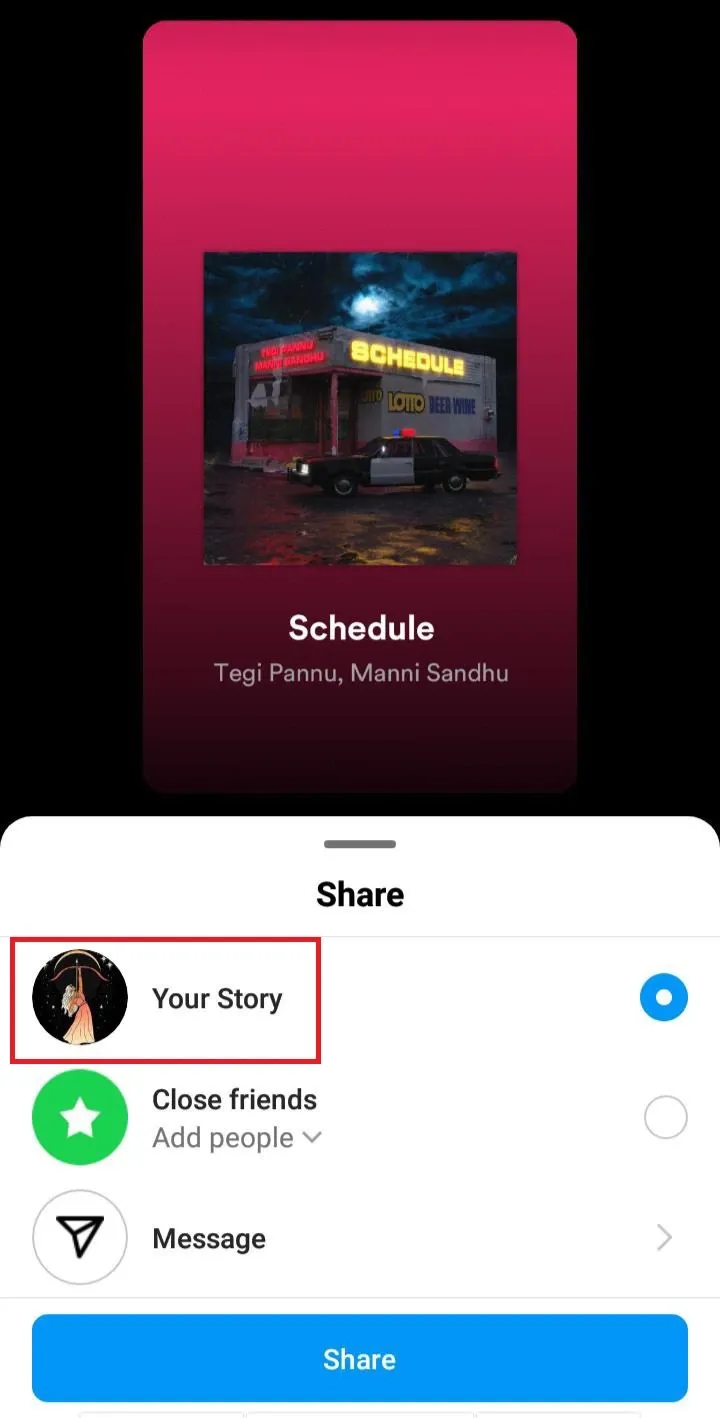
Task: Tap the sheet drag handle above Share
Action: (x=360, y=845)
